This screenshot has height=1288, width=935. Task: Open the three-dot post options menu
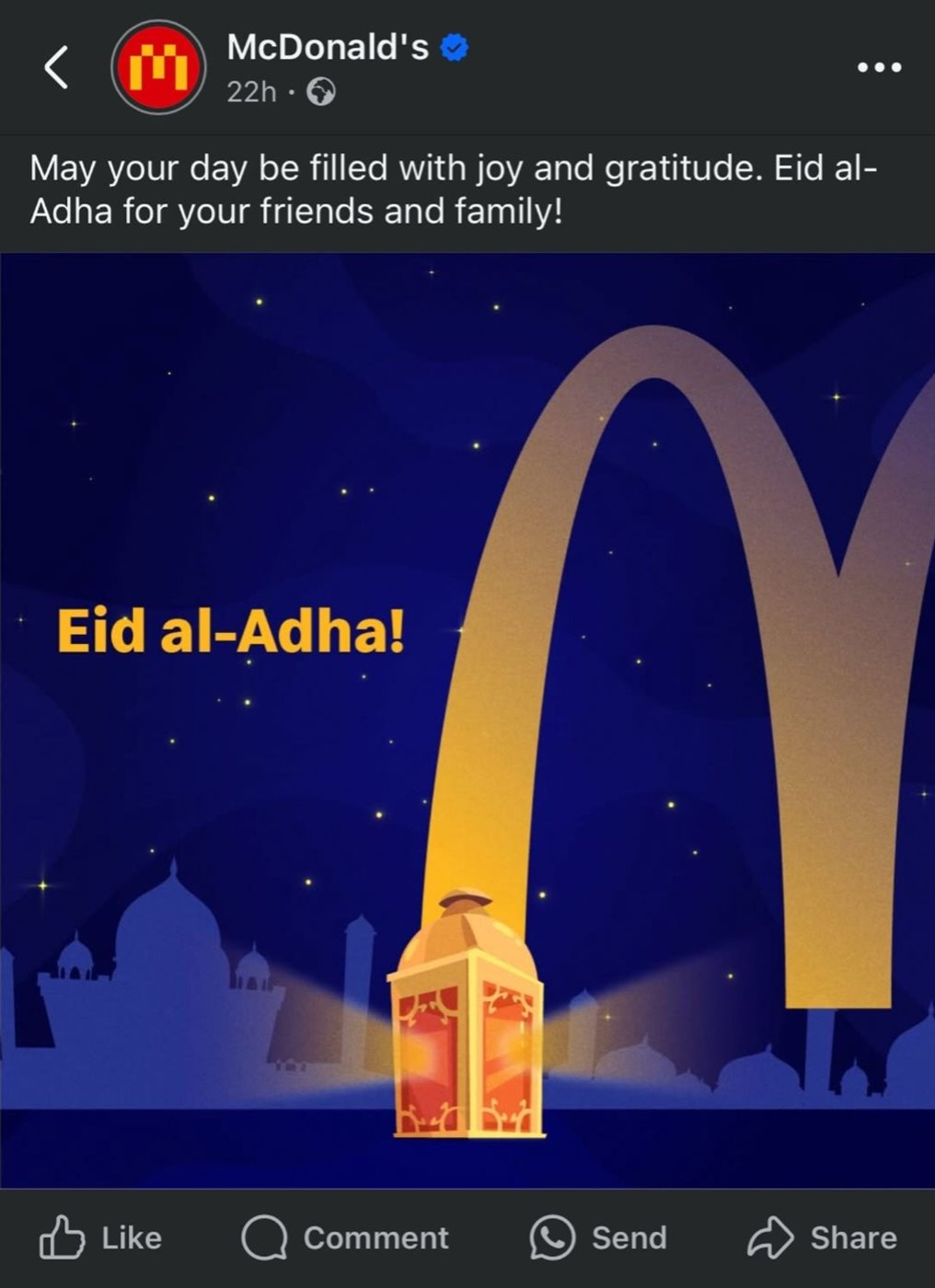[x=878, y=67]
